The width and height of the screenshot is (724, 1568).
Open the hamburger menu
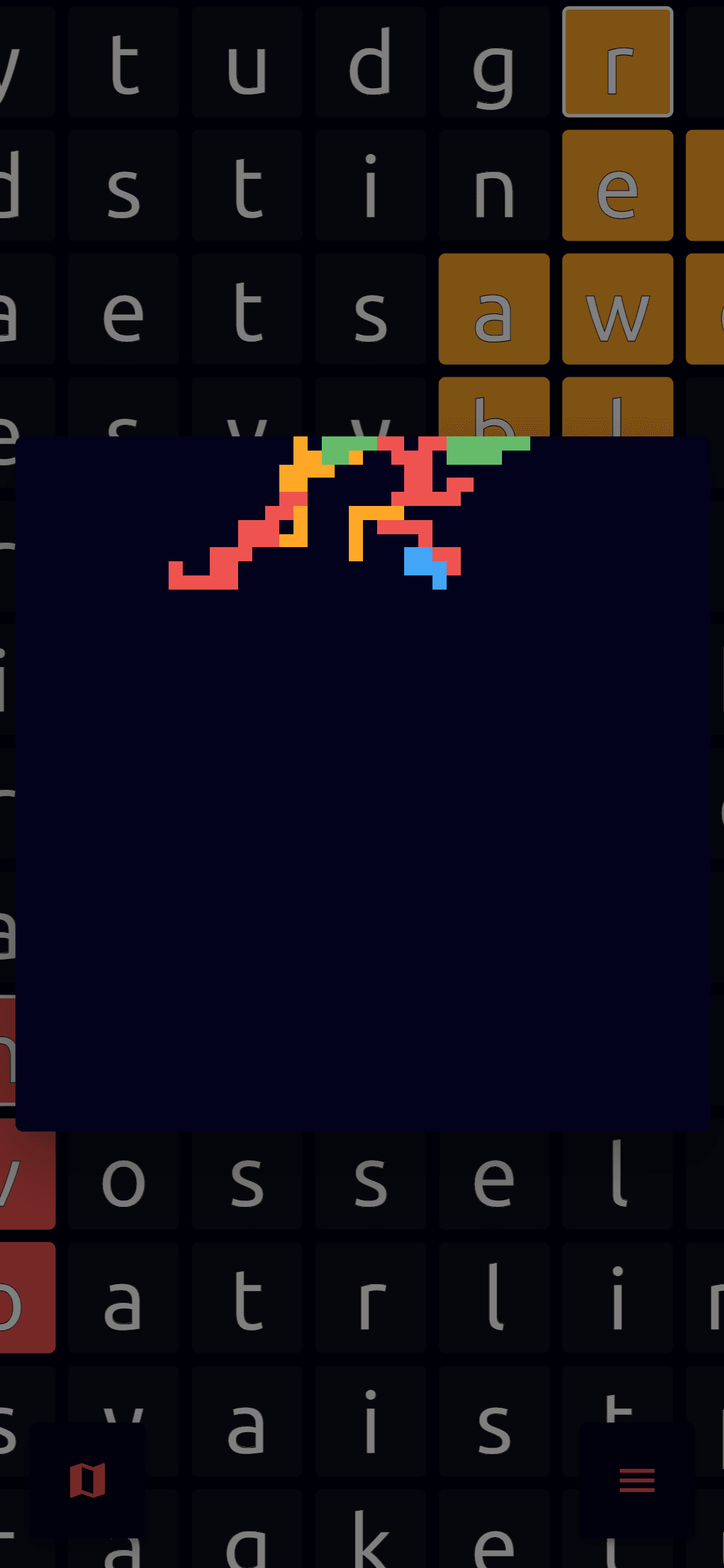(x=636, y=1480)
